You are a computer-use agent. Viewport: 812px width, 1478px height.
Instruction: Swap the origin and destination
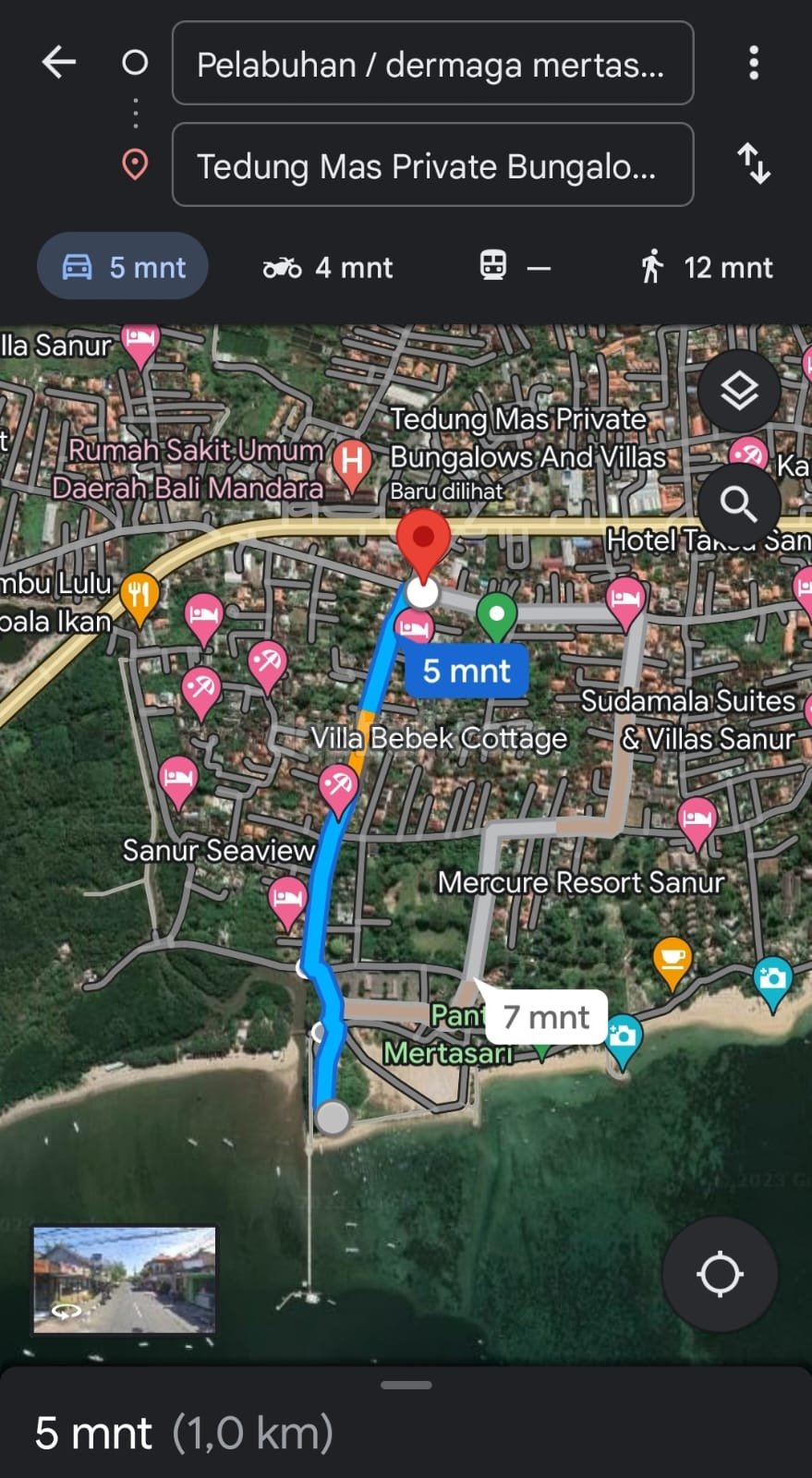coord(754,164)
